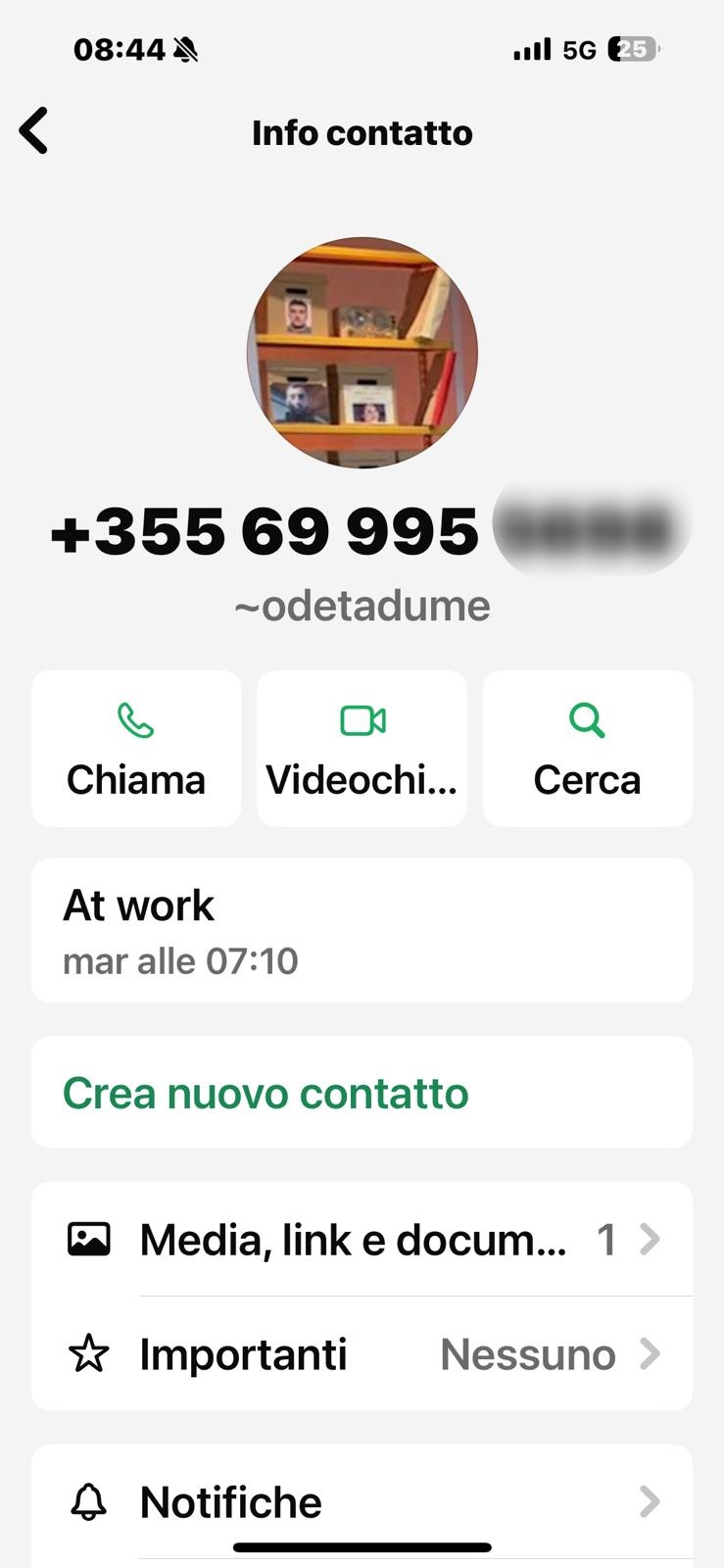The height and width of the screenshot is (1568, 724).
Task: Open the Importanti messages row
Action: pyautogui.click(x=362, y=1354)
